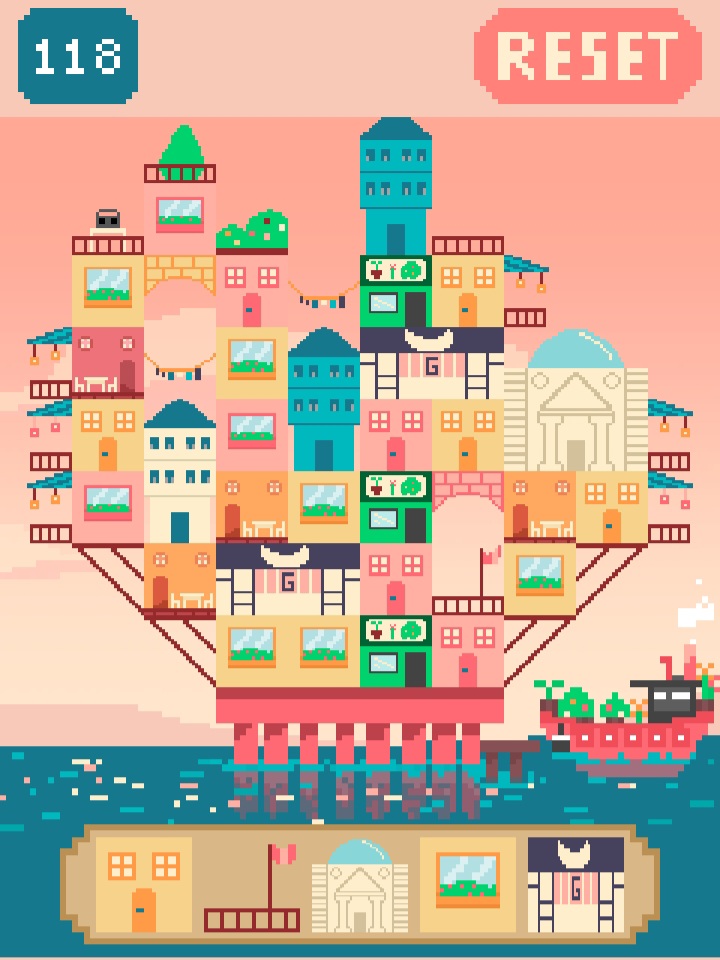Select the flower window block in the tray

[x=468, y=883]
